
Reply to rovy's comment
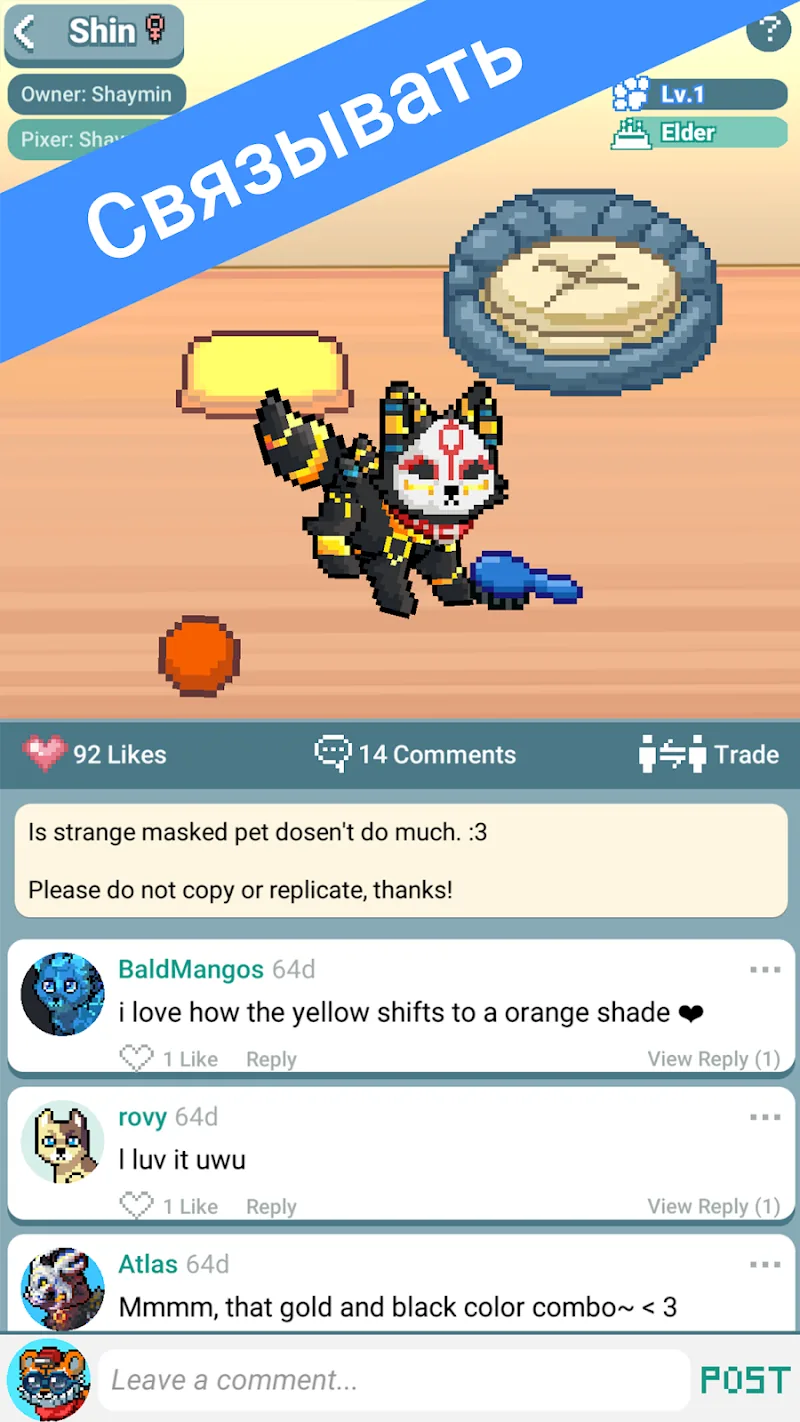(x=271, y=1206)
